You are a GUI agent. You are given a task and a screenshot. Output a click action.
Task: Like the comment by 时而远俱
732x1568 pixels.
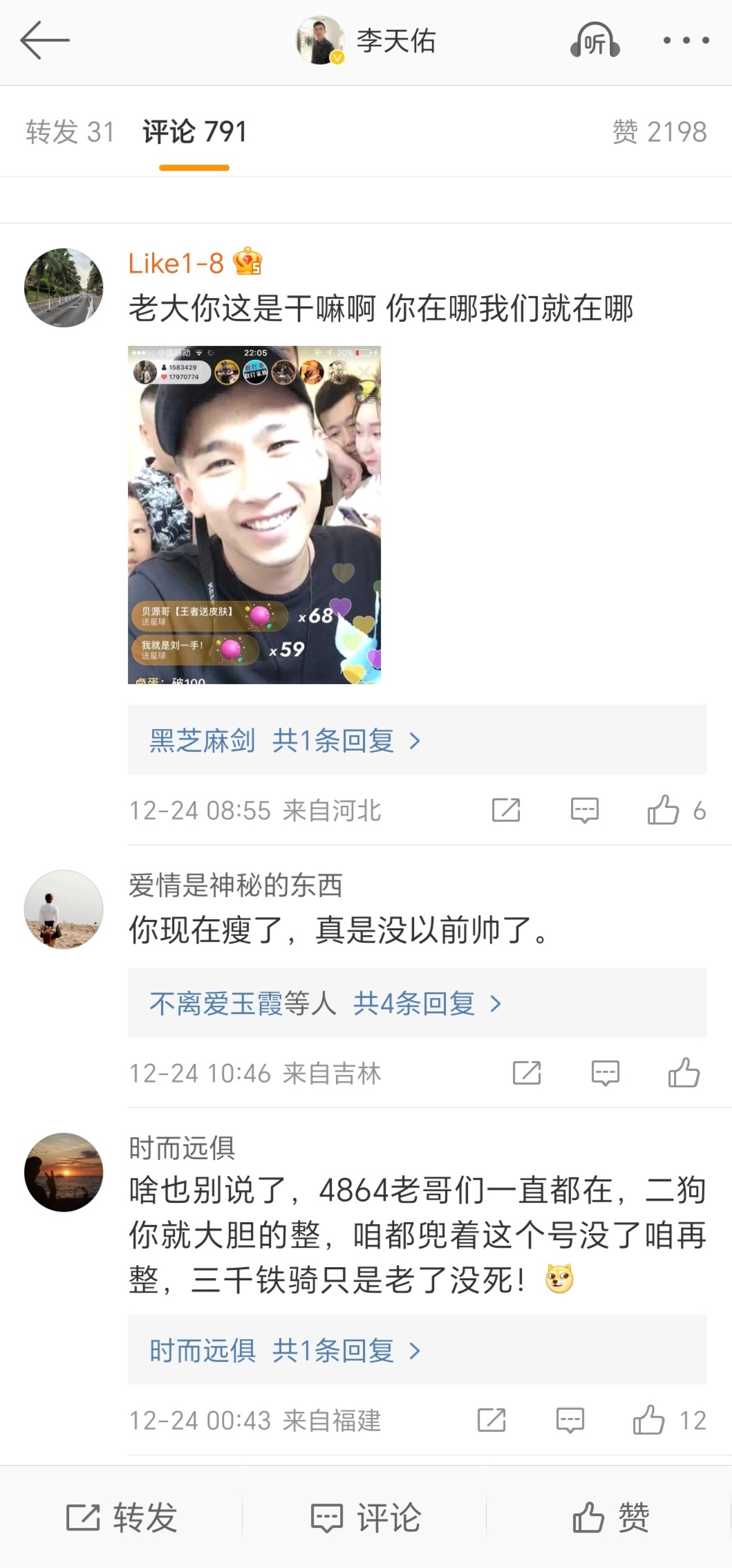[x=648, y=1420]
